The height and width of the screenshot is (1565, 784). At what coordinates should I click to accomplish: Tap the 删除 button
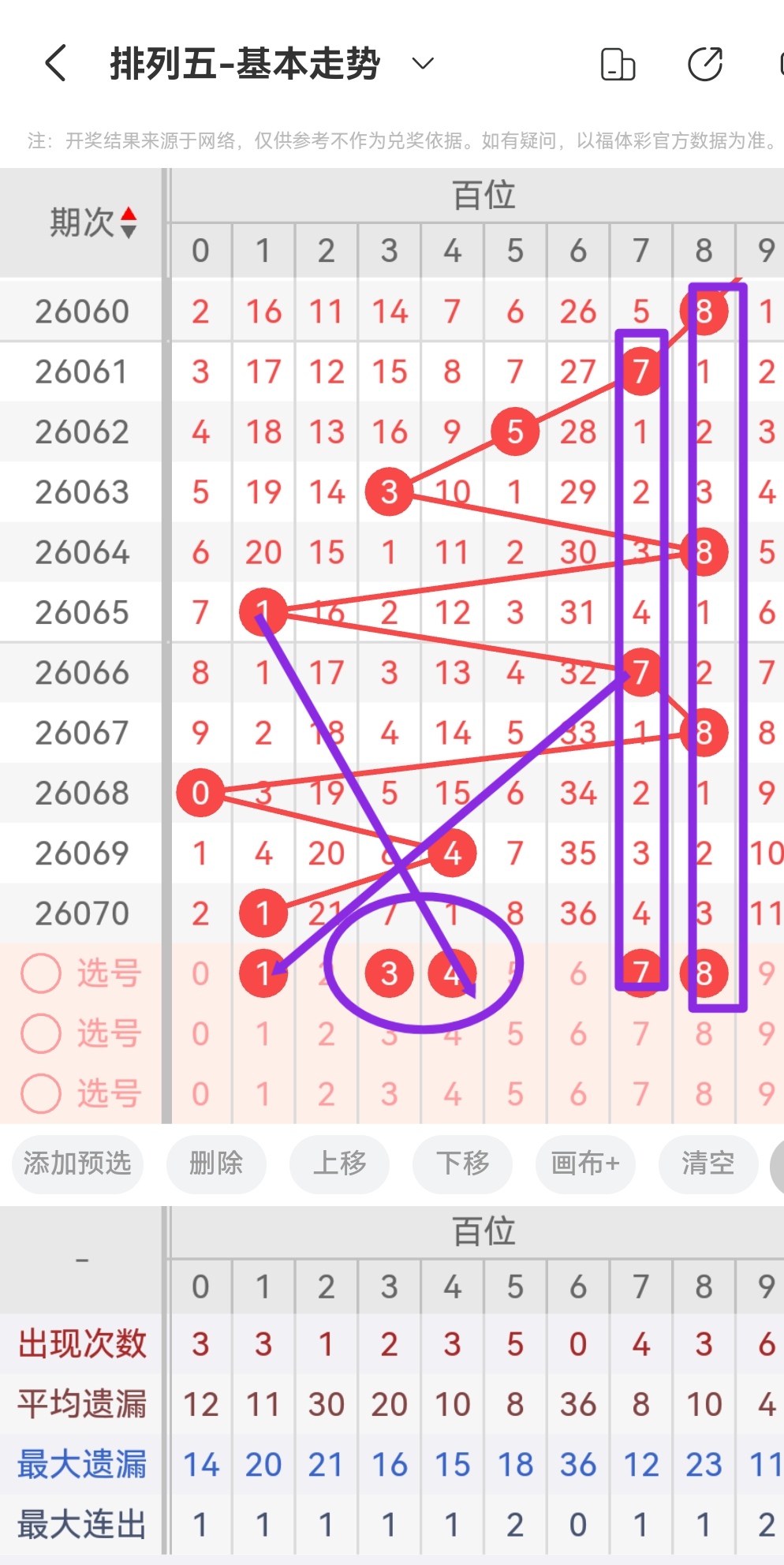216,1163
